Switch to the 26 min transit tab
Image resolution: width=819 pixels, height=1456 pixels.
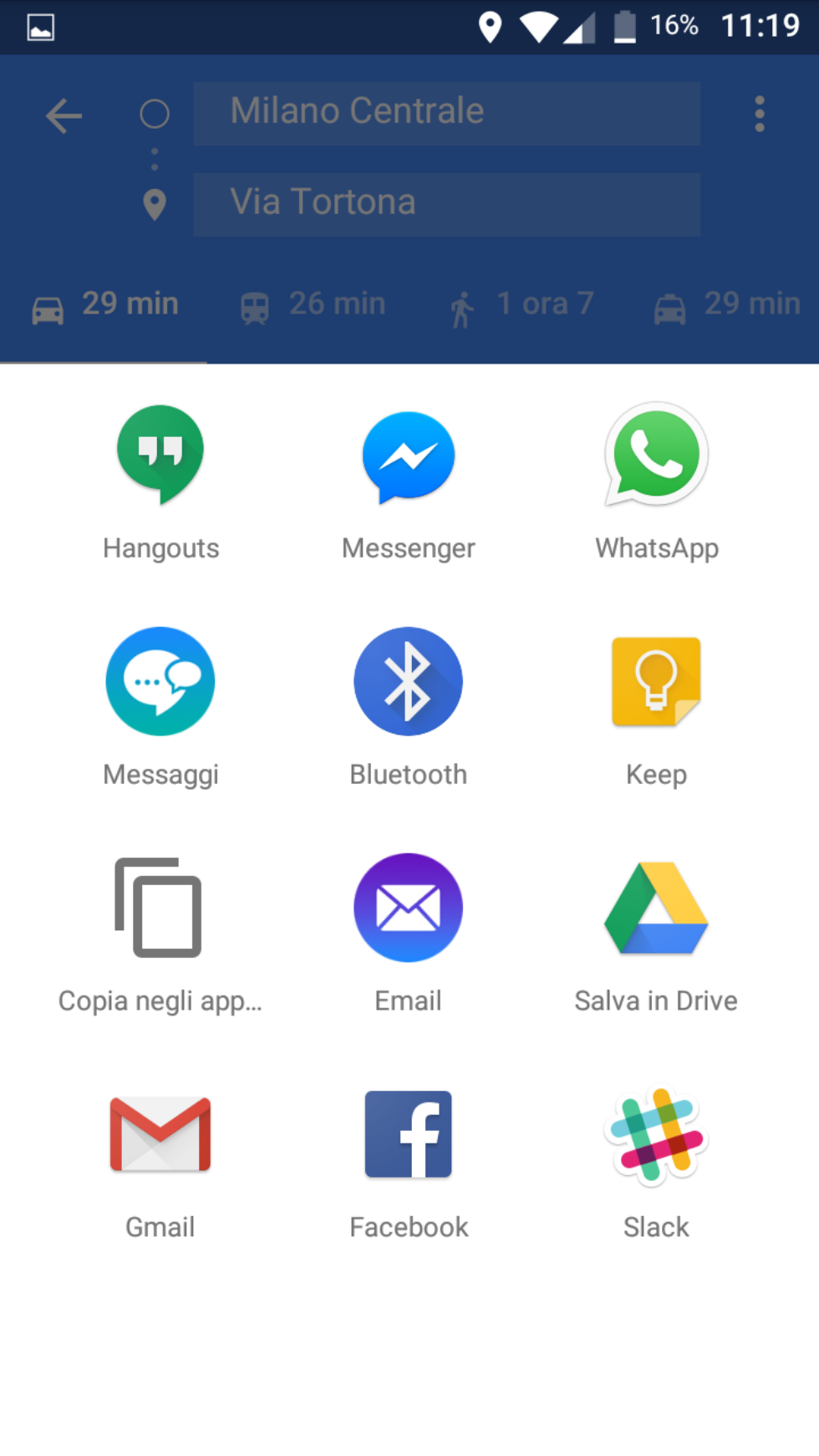click(313, 305)
